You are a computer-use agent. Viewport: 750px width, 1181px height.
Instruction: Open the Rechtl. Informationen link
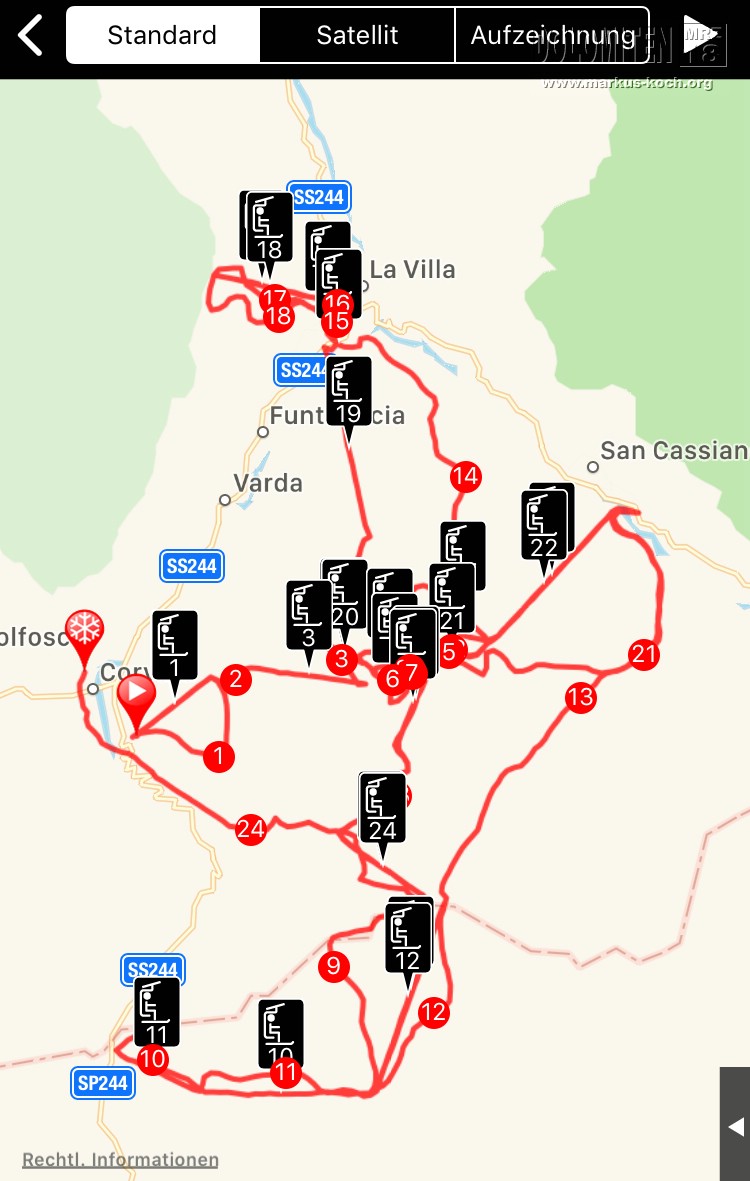click(120, 1160)
